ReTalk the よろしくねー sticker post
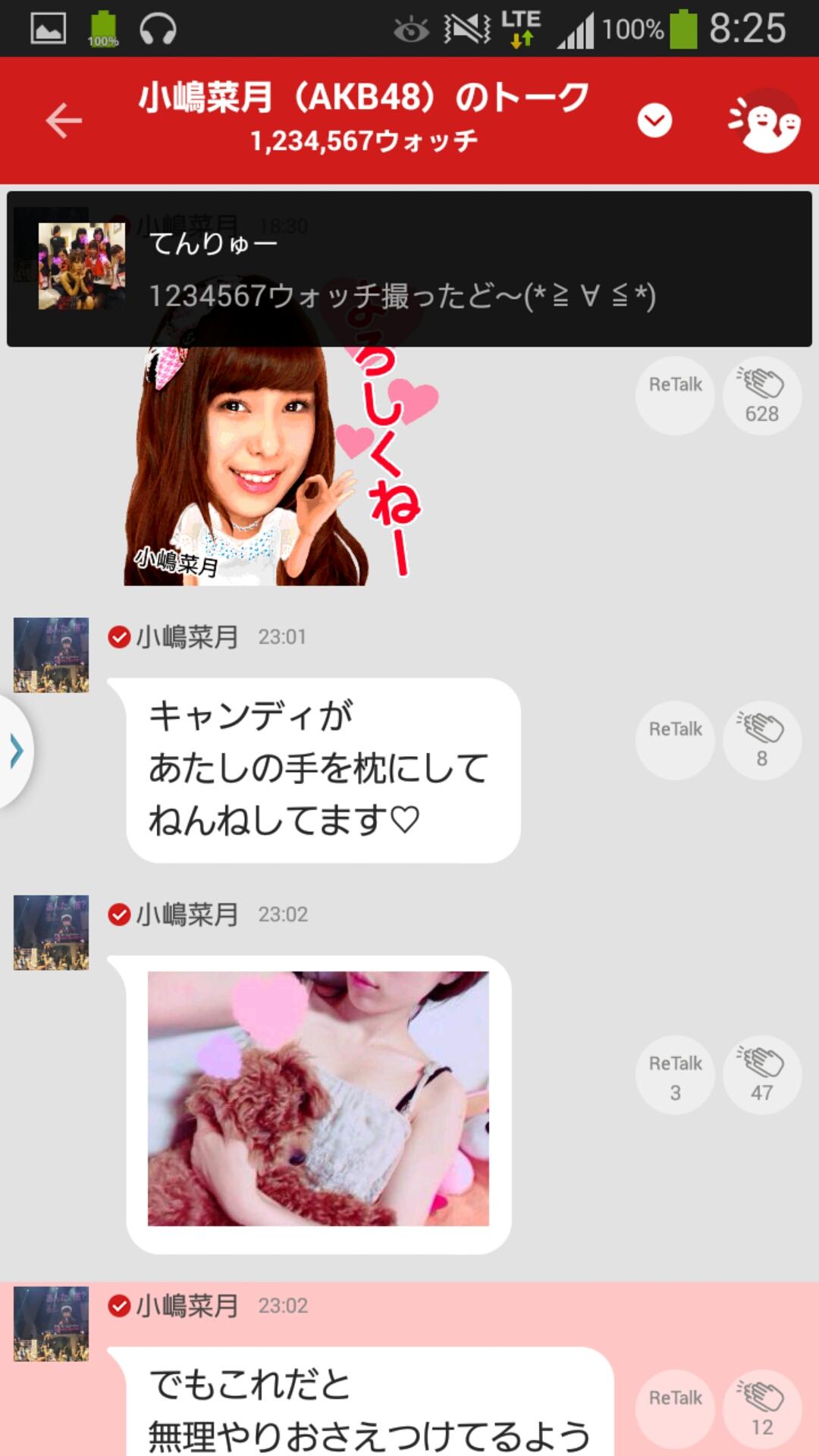The width and height of the screenshot is (819, 1456). 675,396
